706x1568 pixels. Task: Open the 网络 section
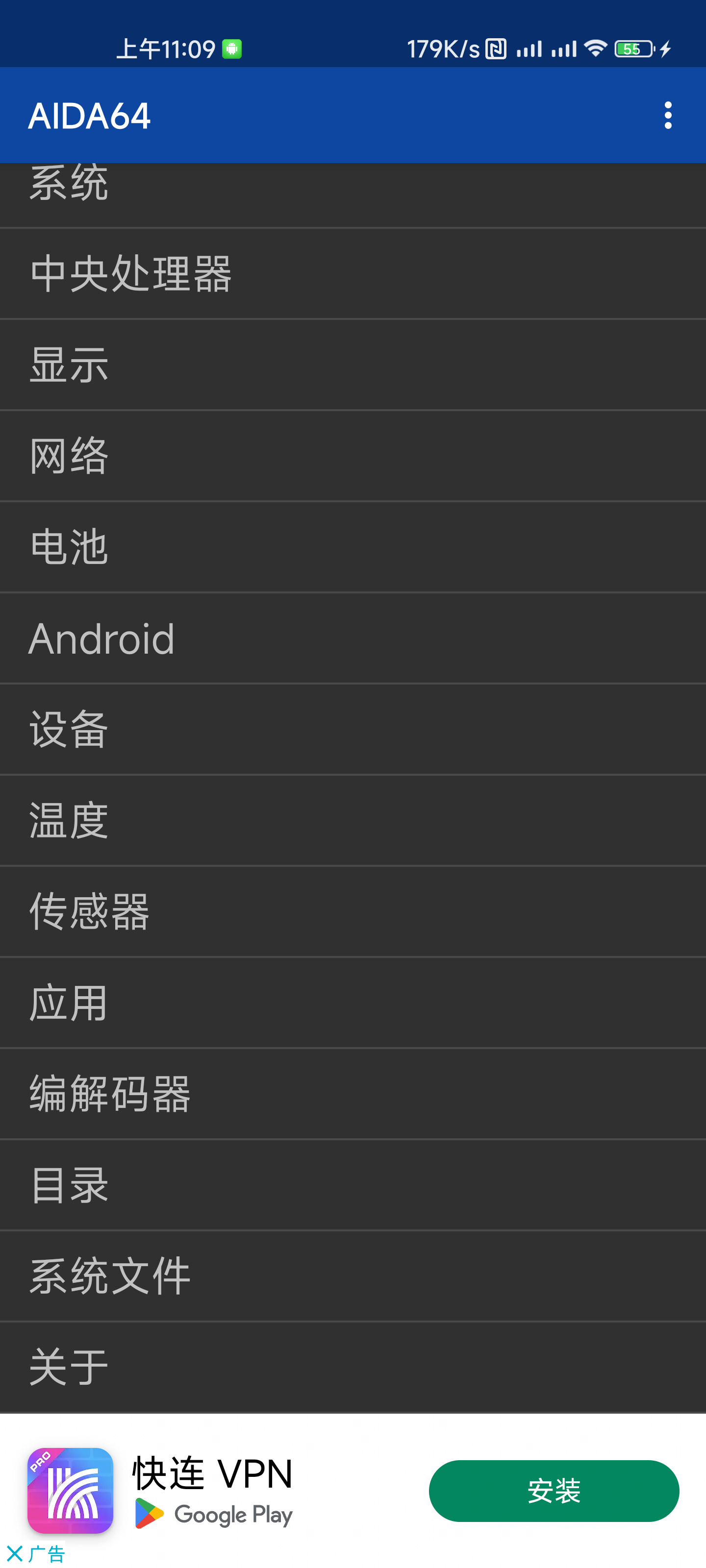pos(353,456)
